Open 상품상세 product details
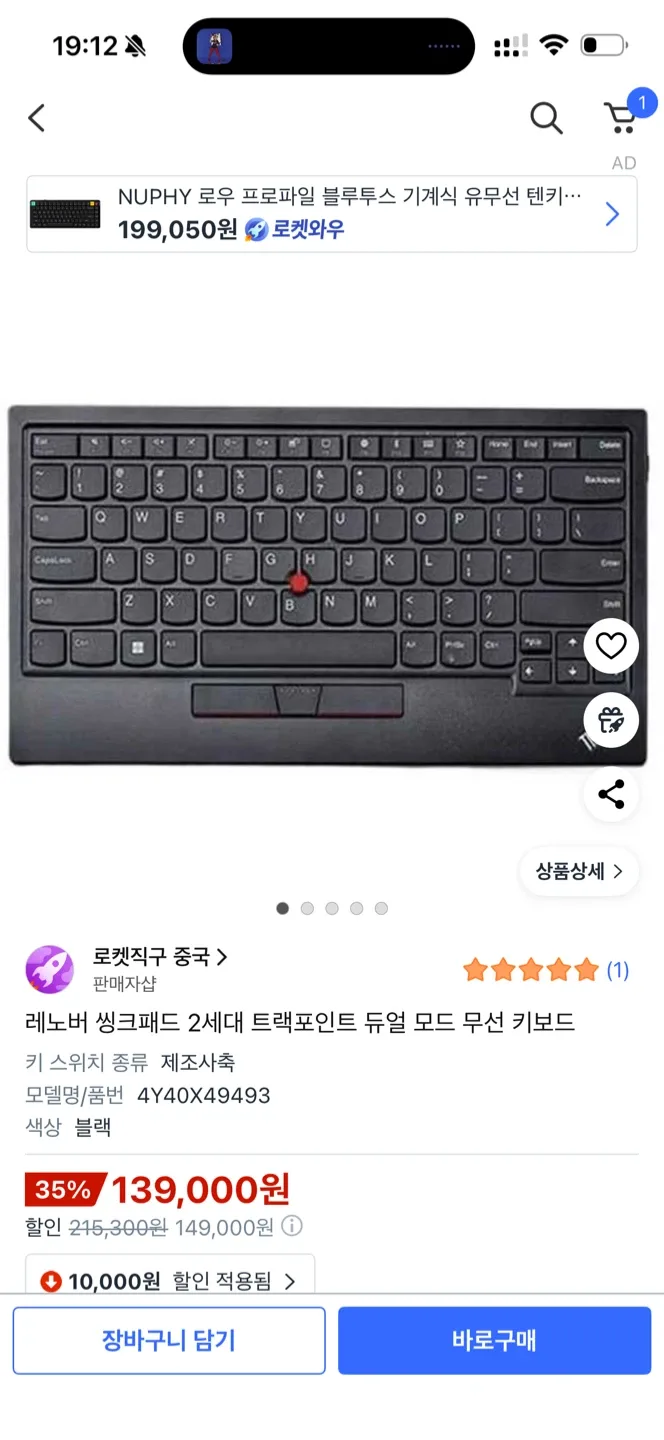 579,871
